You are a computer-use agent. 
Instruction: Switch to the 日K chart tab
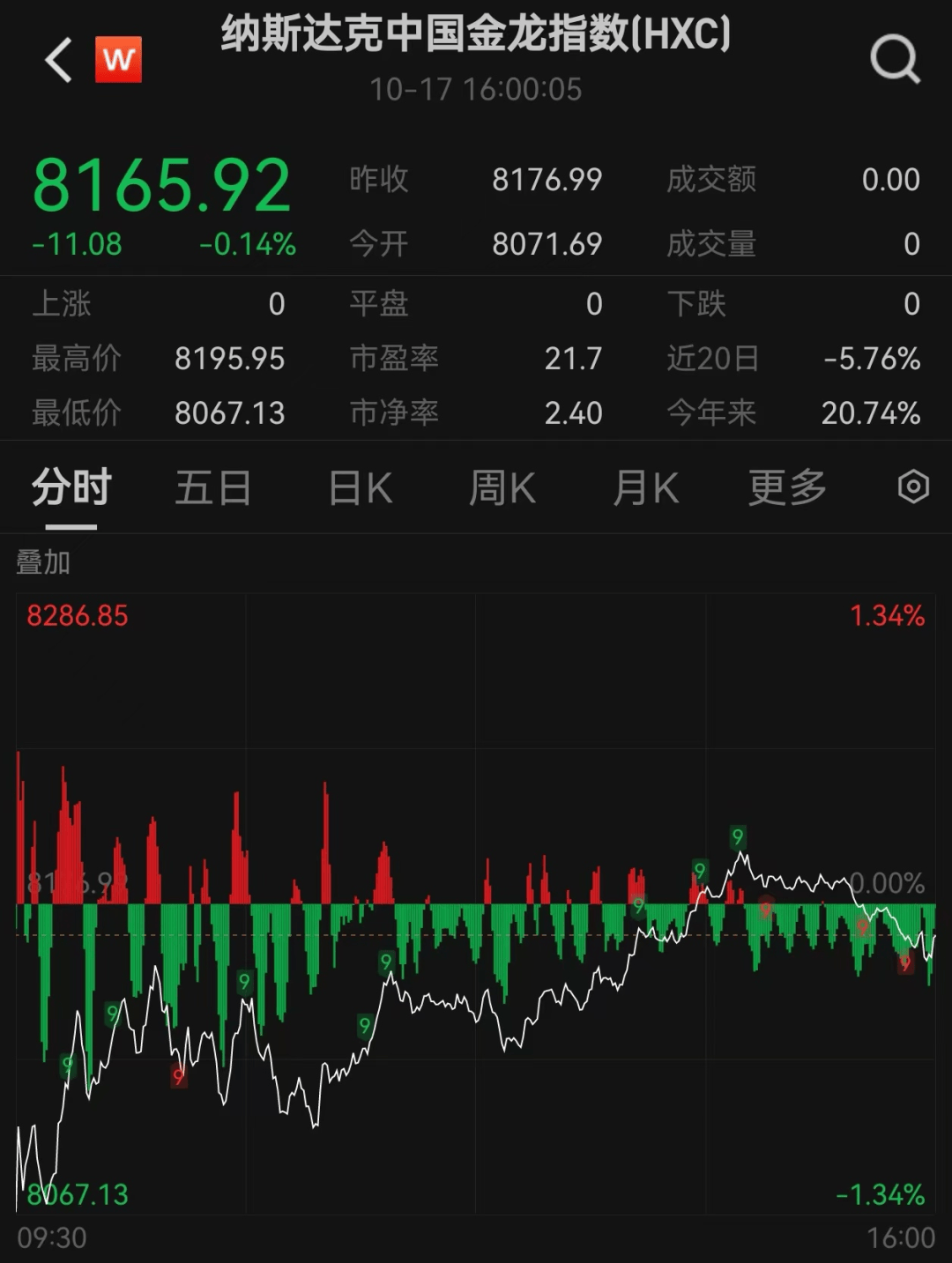360,487
